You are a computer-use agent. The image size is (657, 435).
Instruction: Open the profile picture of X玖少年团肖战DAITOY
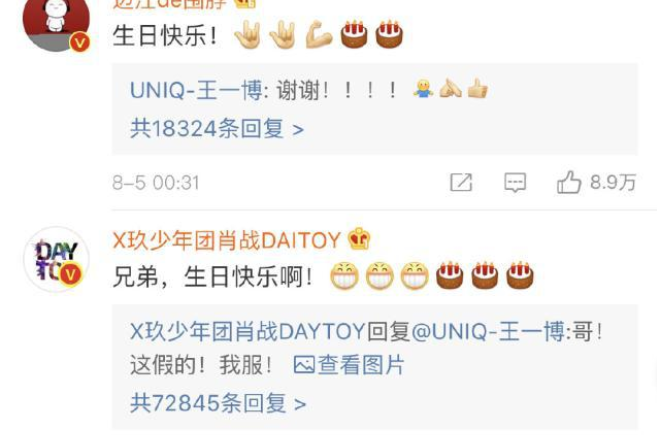(56, 260)
